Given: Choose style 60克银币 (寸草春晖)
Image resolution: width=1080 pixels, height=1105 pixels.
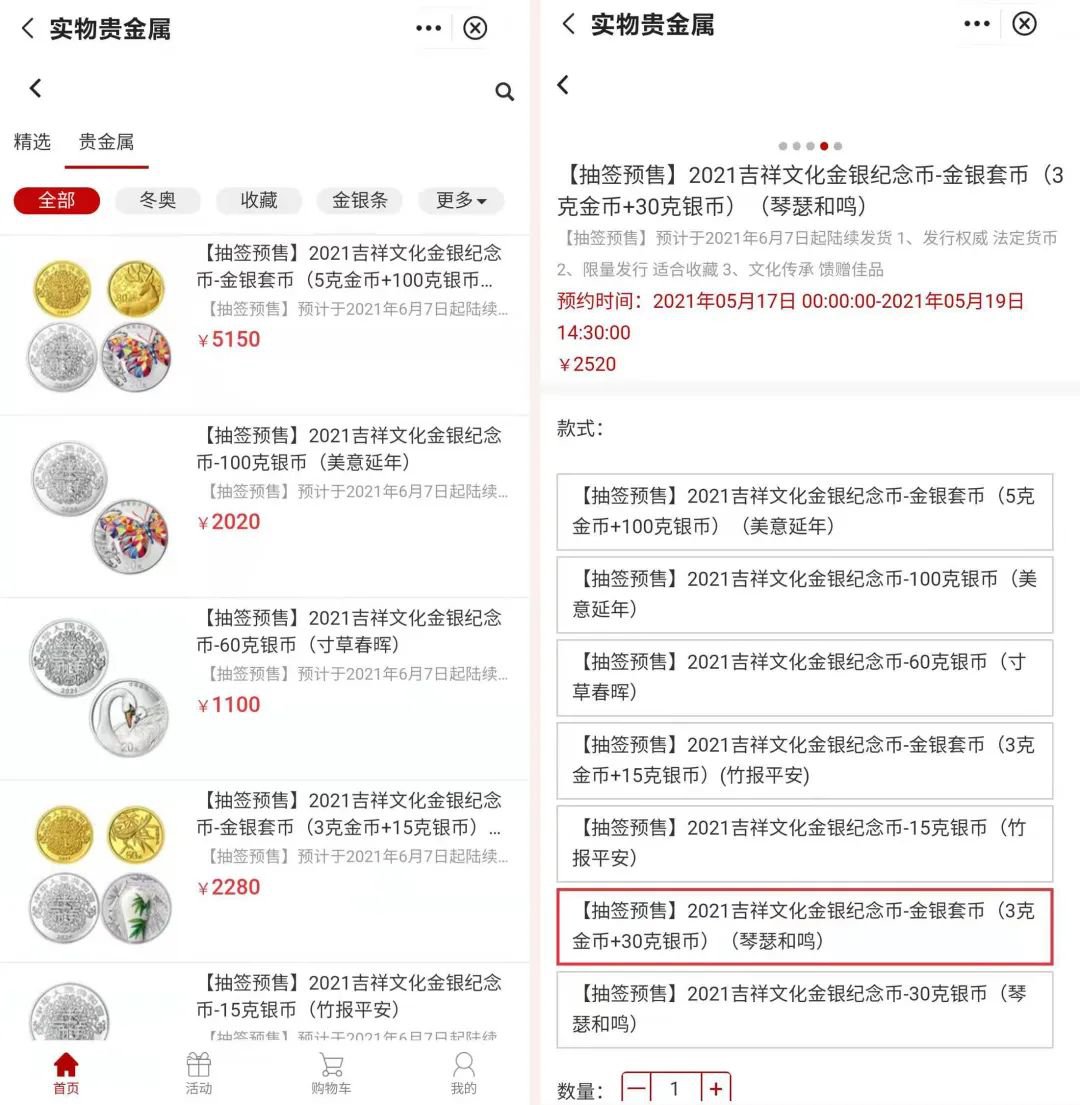Looking at the screenshot, I should pos(804,677).
